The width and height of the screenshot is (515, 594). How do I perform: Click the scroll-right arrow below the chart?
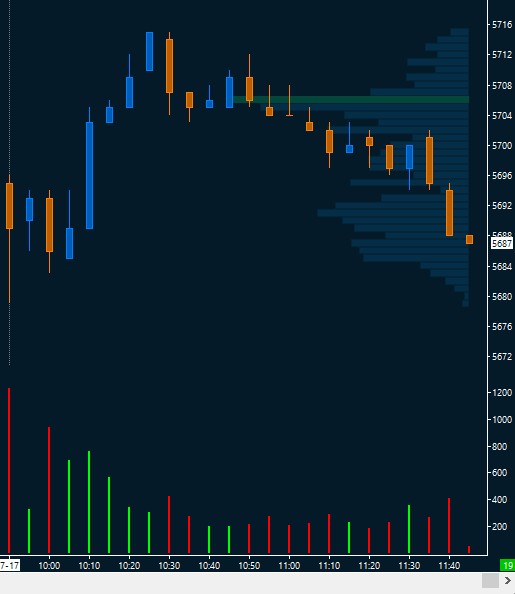508,580
